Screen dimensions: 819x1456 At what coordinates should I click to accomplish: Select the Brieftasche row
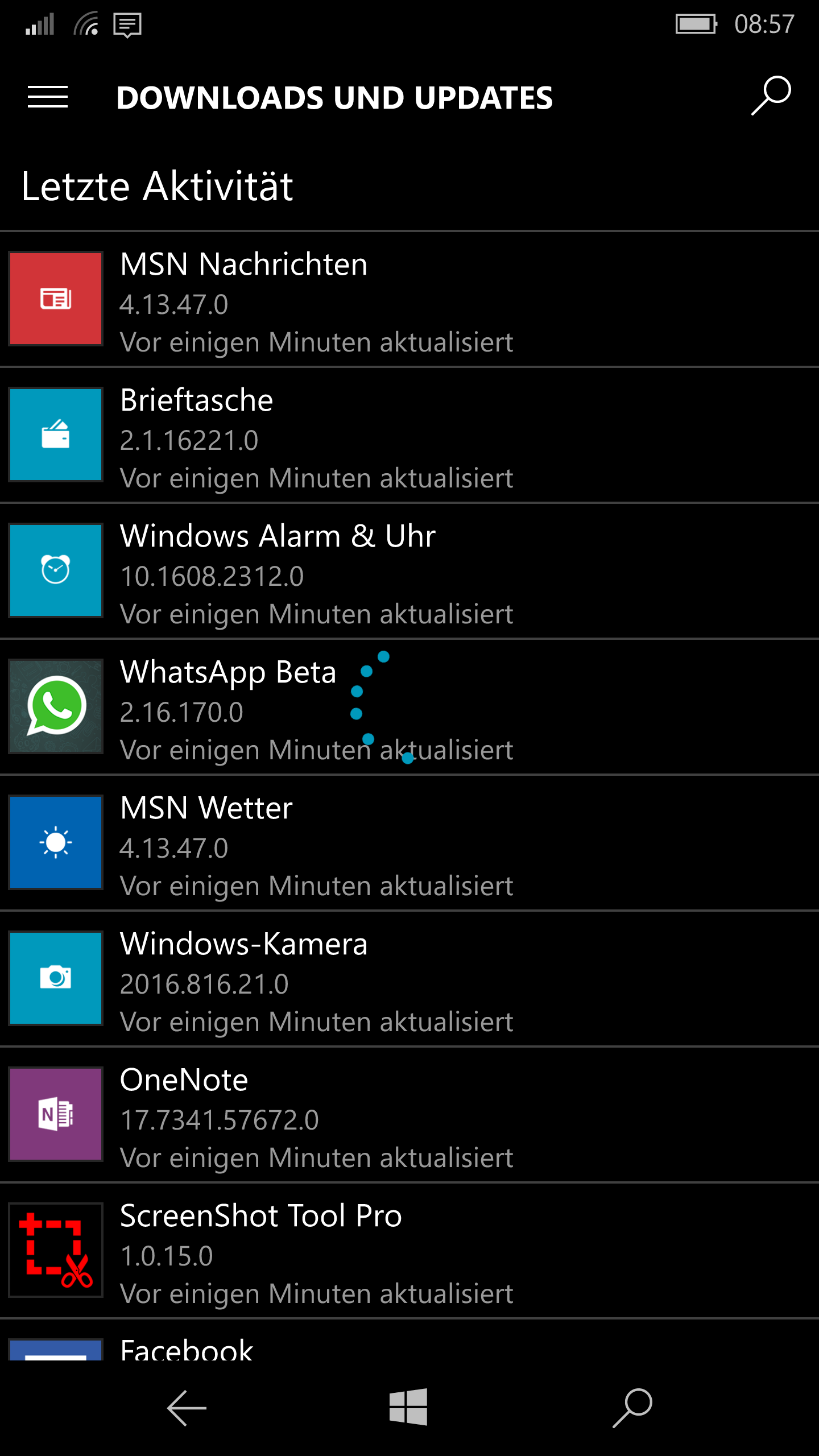point(409,435)
